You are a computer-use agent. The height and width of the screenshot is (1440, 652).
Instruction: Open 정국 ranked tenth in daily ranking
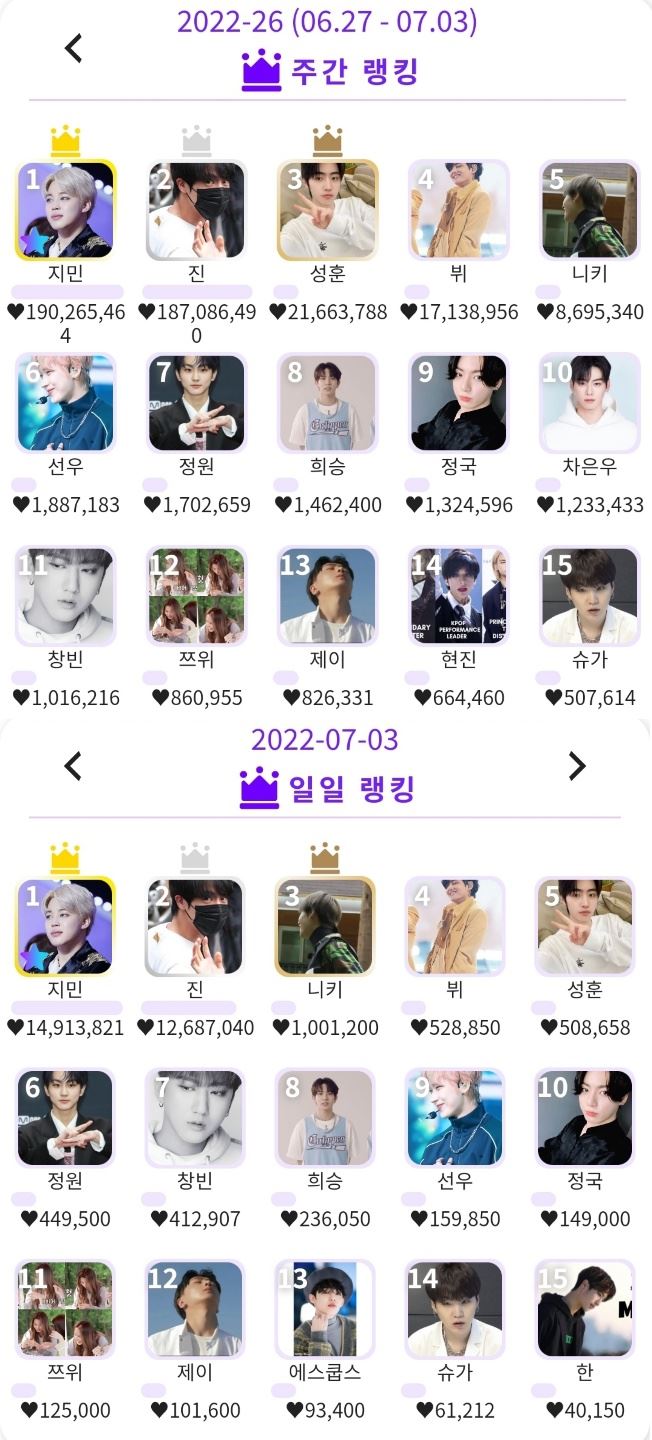[585, 1118]
